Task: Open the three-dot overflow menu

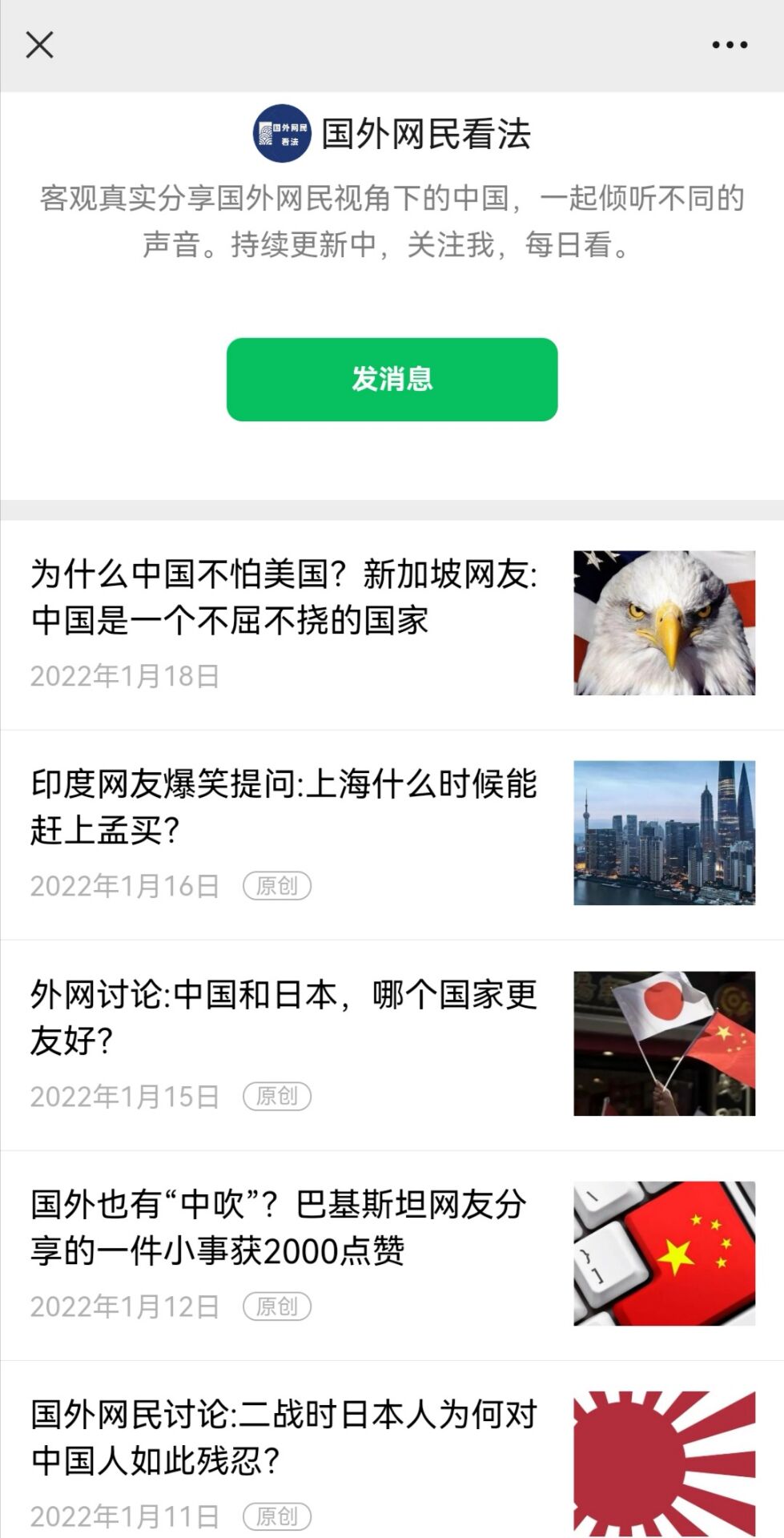Action: [730, 45]
